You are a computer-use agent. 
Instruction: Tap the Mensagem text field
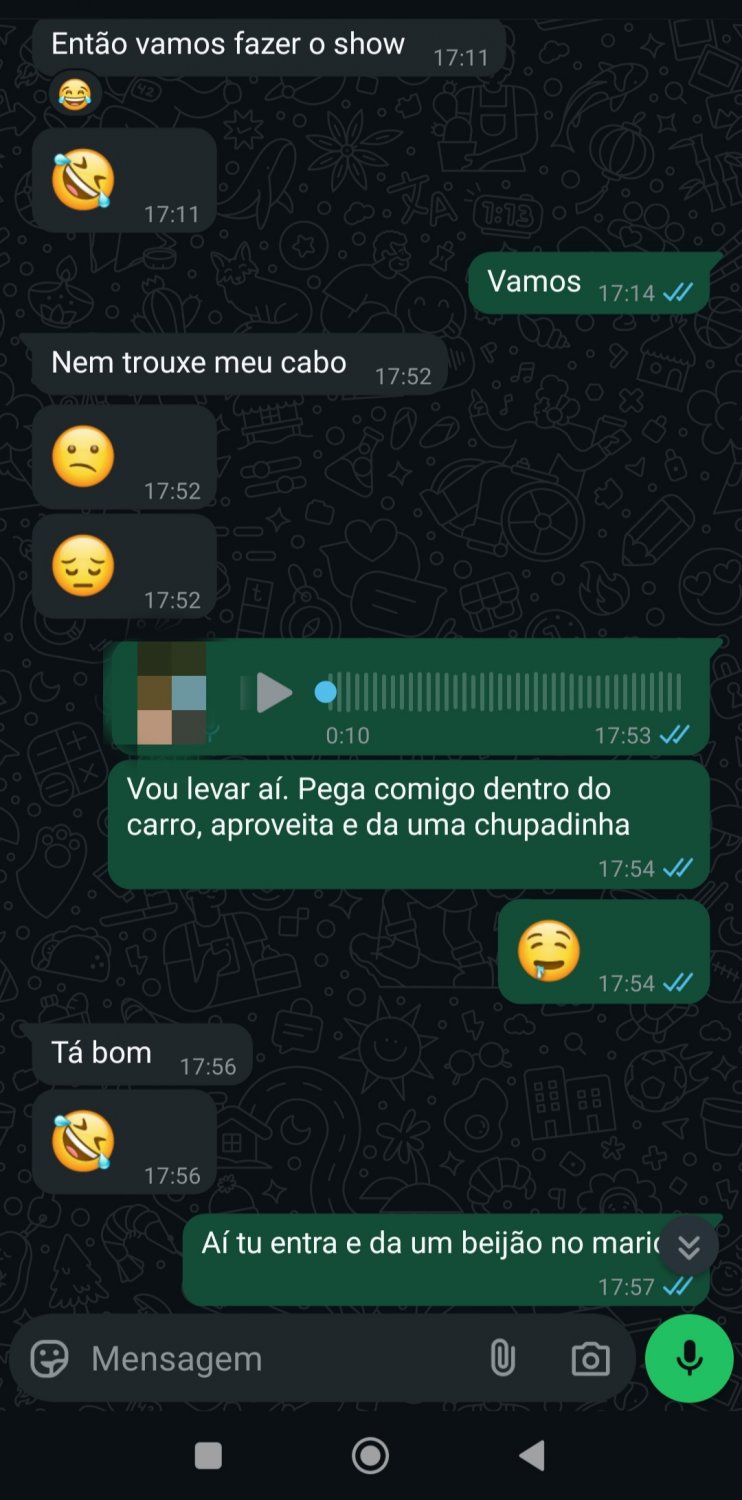(275, 1359)
